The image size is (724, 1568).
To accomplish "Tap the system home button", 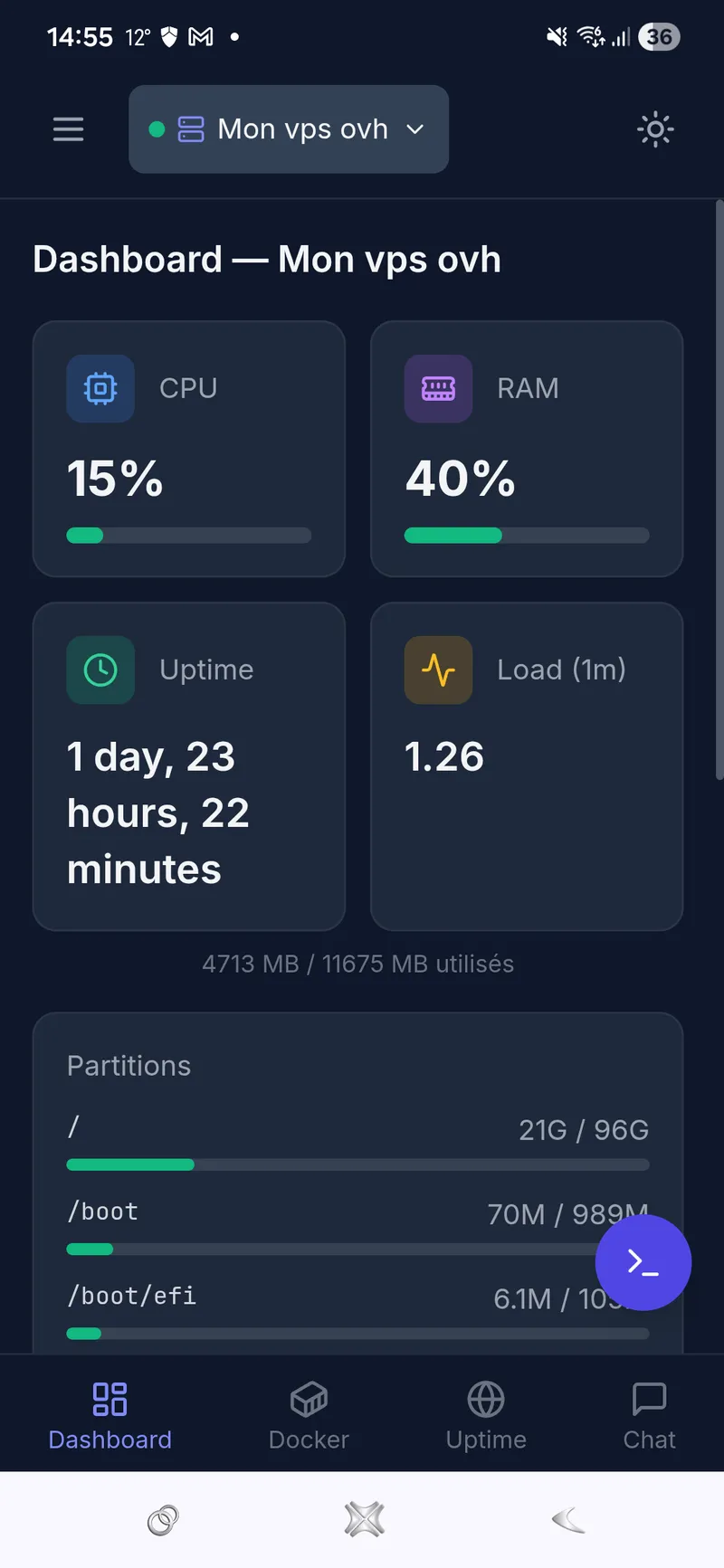I will 365,1519.
